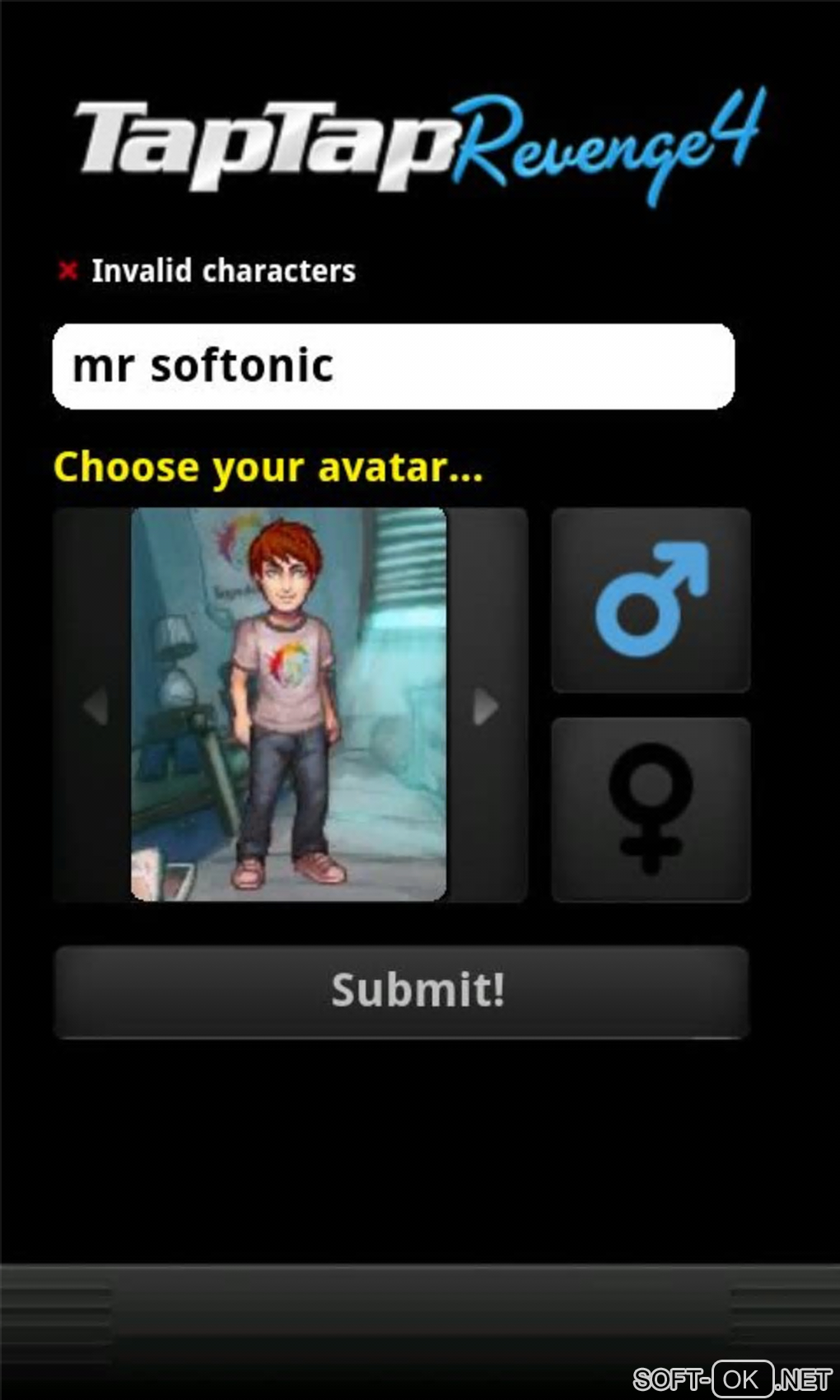This screenshot has height=1400, width=840.
Task: Show the previous avatar with left arrow
Action: point(96,707)
